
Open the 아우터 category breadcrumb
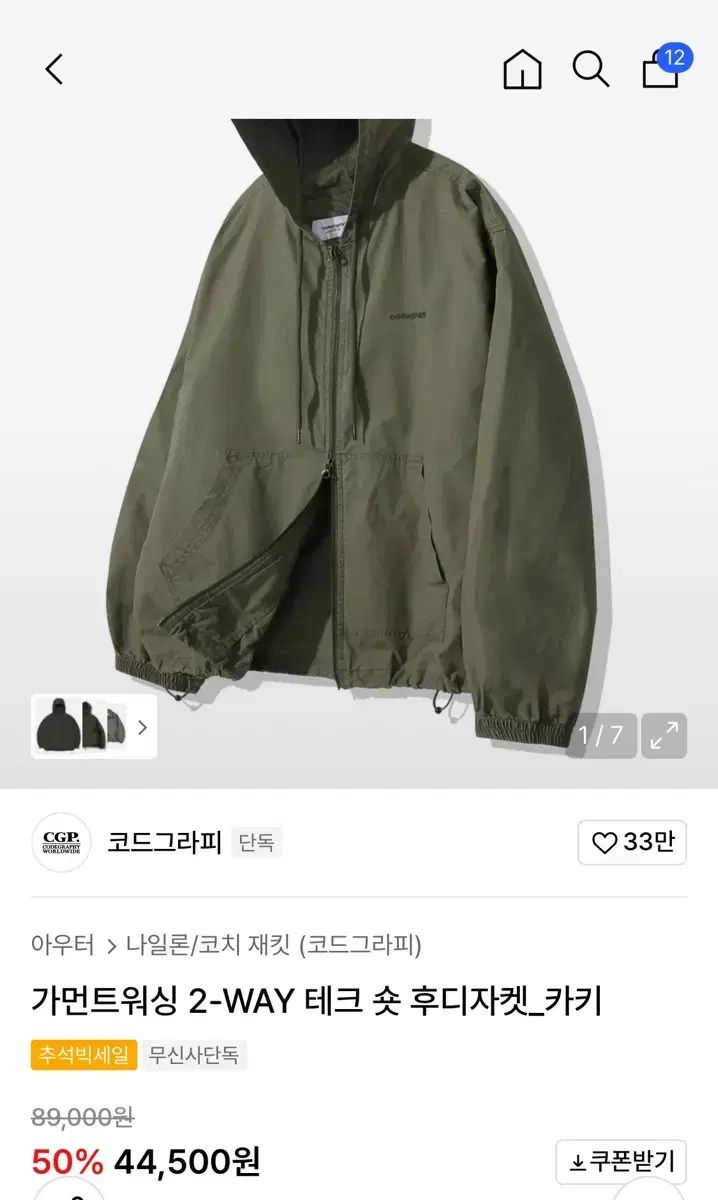pos(63,944)
